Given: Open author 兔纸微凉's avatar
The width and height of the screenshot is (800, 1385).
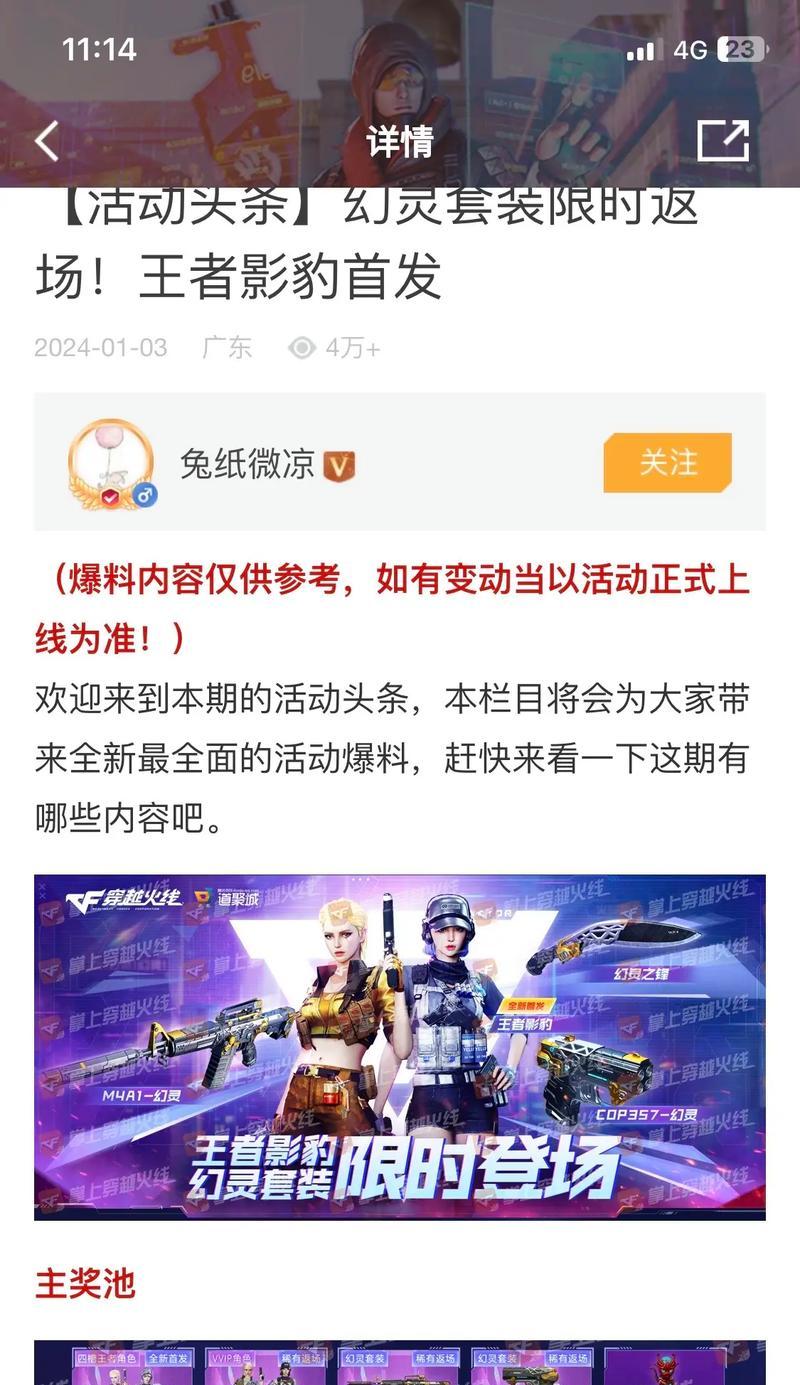Looking at the screenshot, I should tap(111, 464).
